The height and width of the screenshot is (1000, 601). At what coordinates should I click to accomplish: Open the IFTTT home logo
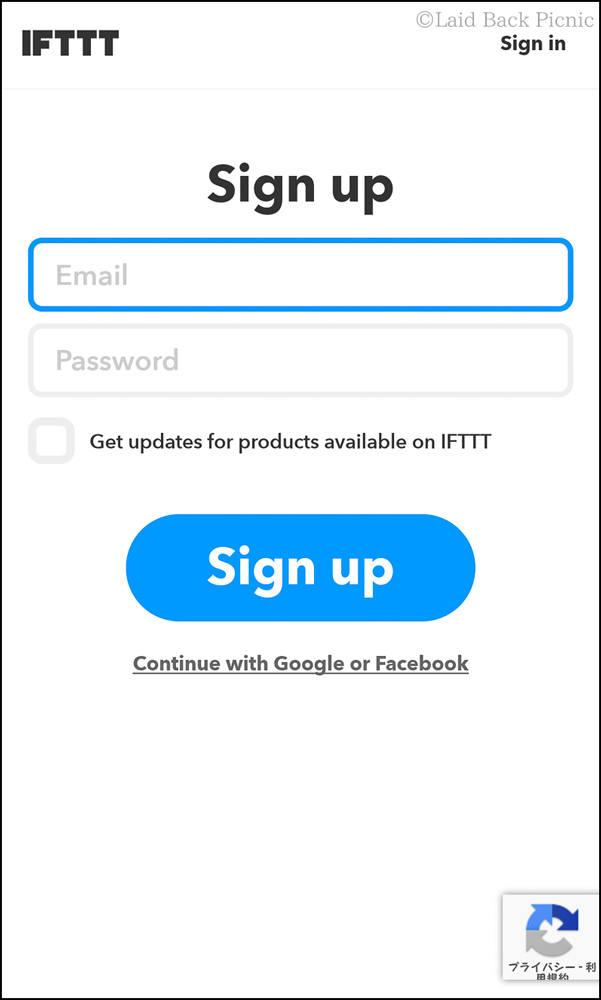70,43
